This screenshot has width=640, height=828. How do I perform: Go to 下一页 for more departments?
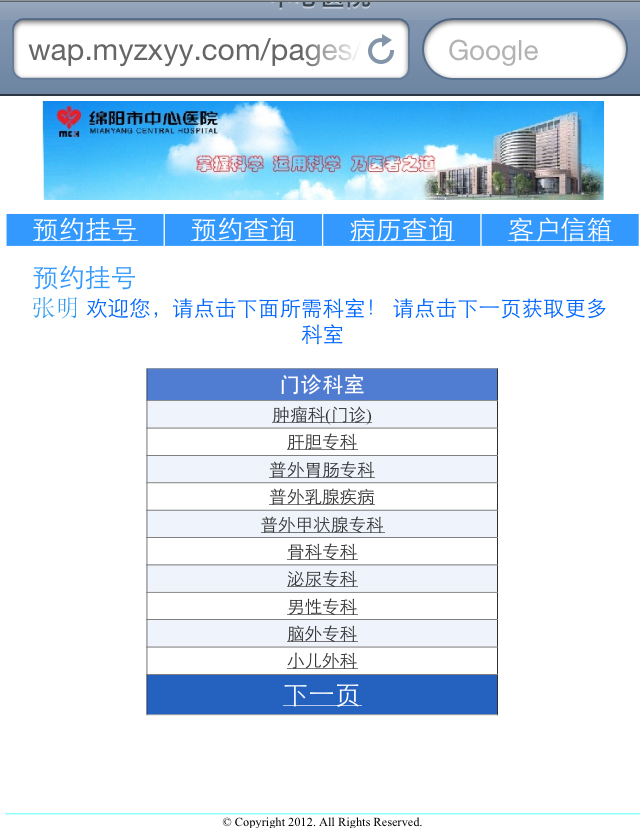322,695
